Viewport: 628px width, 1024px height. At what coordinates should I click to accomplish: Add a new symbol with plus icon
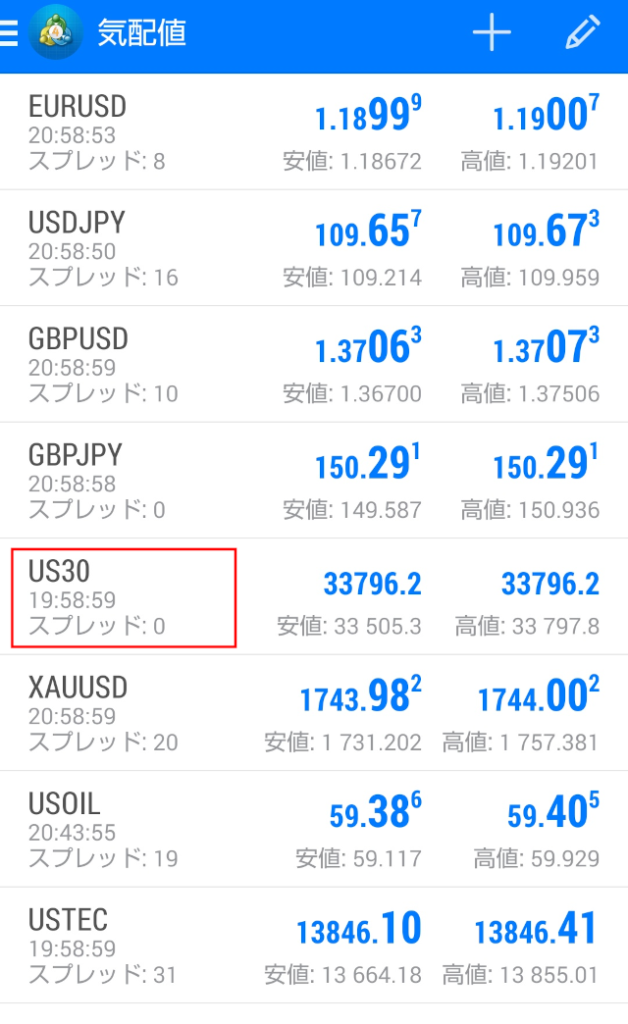pyautogui.click(x=491, y=33)
